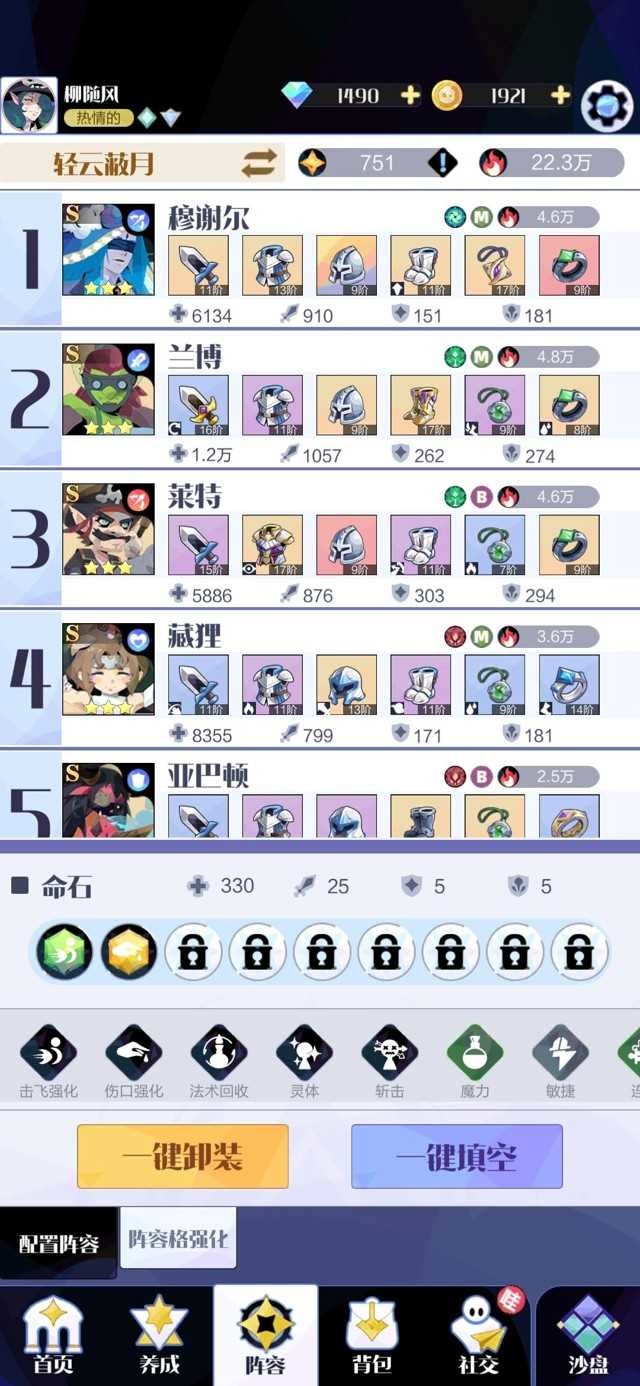
Task: Add more diamonds with the plus button
Action: [x=410, y=95]
